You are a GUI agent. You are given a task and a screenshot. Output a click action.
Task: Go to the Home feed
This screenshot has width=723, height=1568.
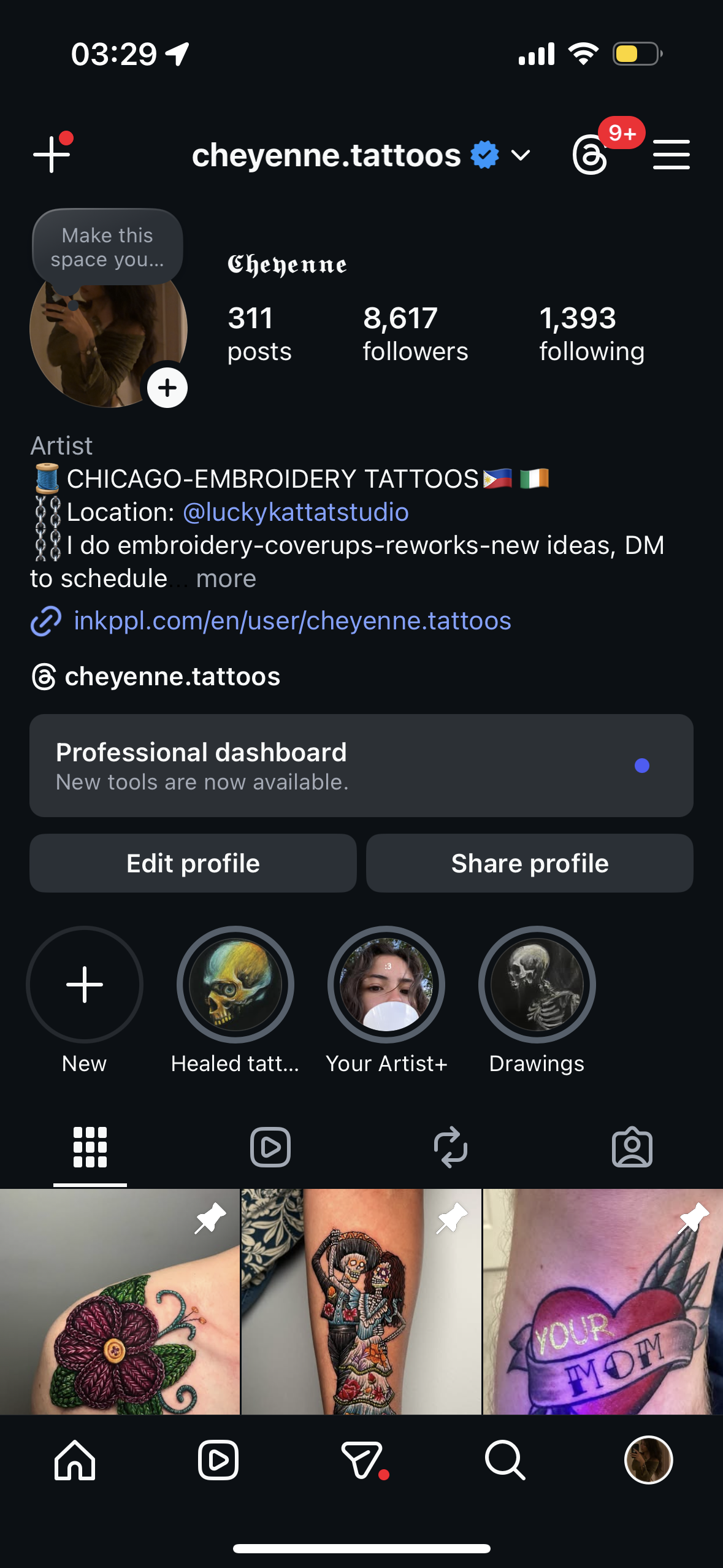75,1460
